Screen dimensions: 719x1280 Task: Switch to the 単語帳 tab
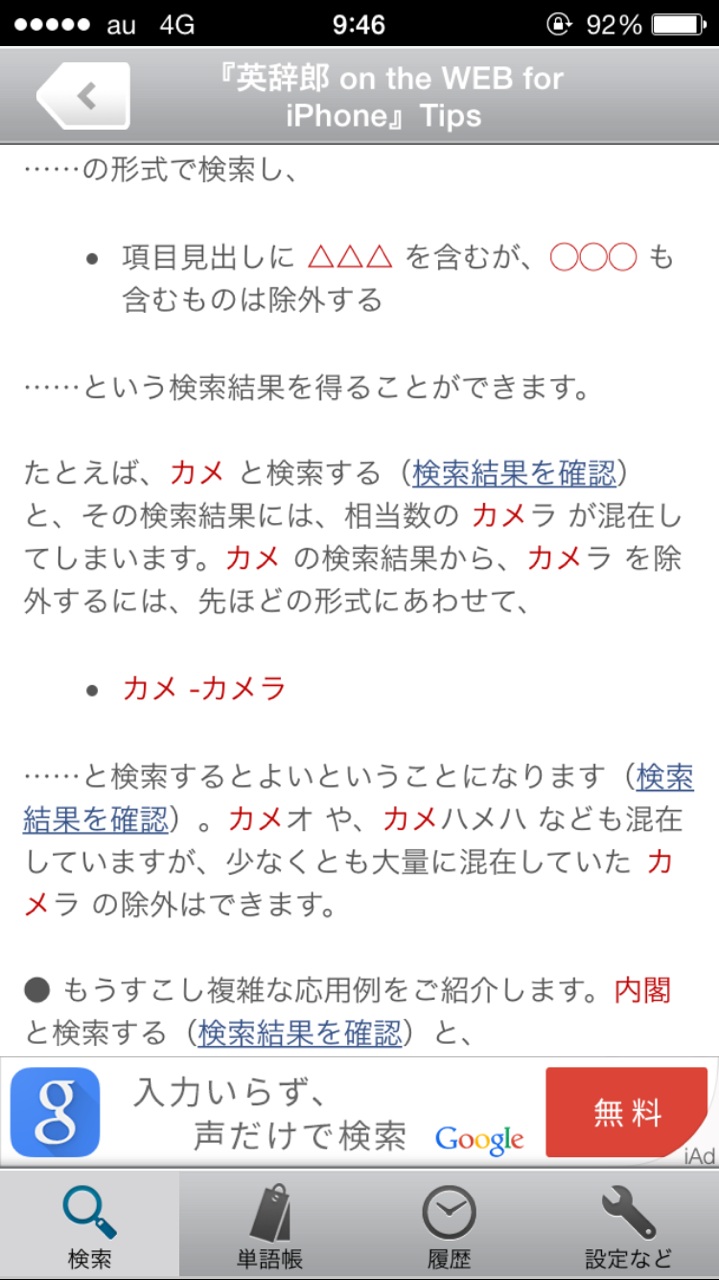(x=269, y=1224)
